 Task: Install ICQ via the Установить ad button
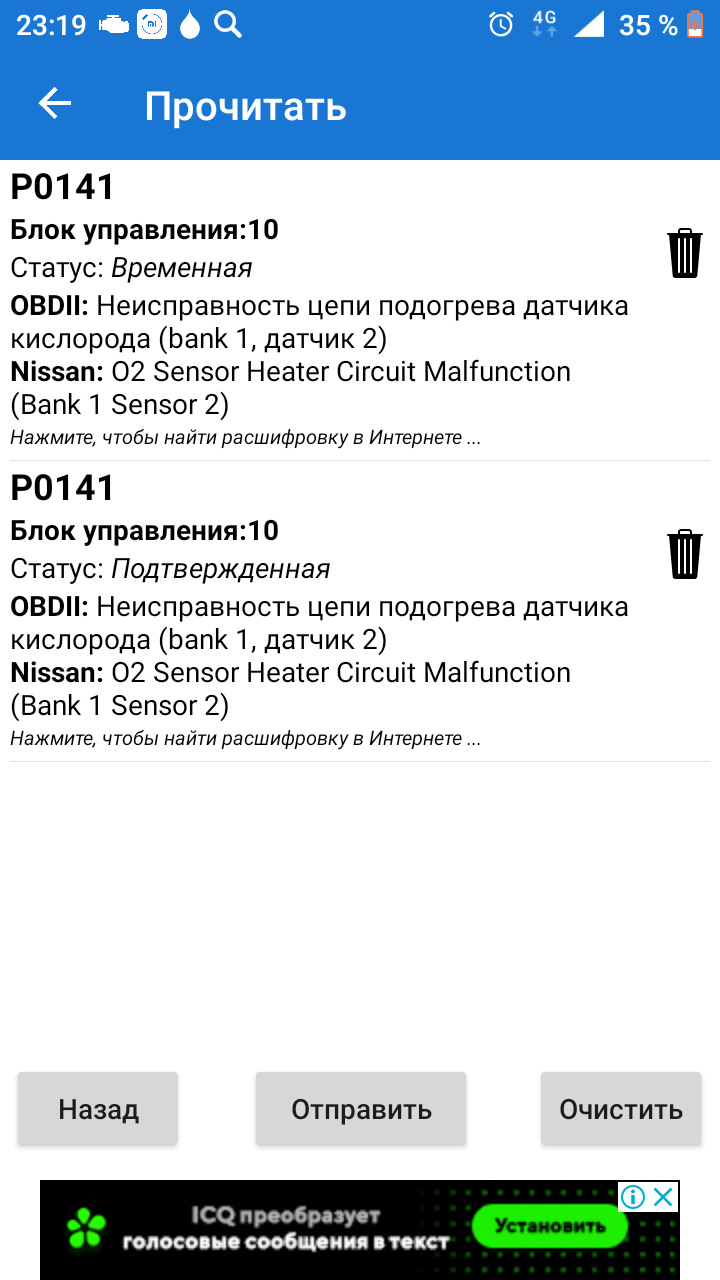[550, 1226]
